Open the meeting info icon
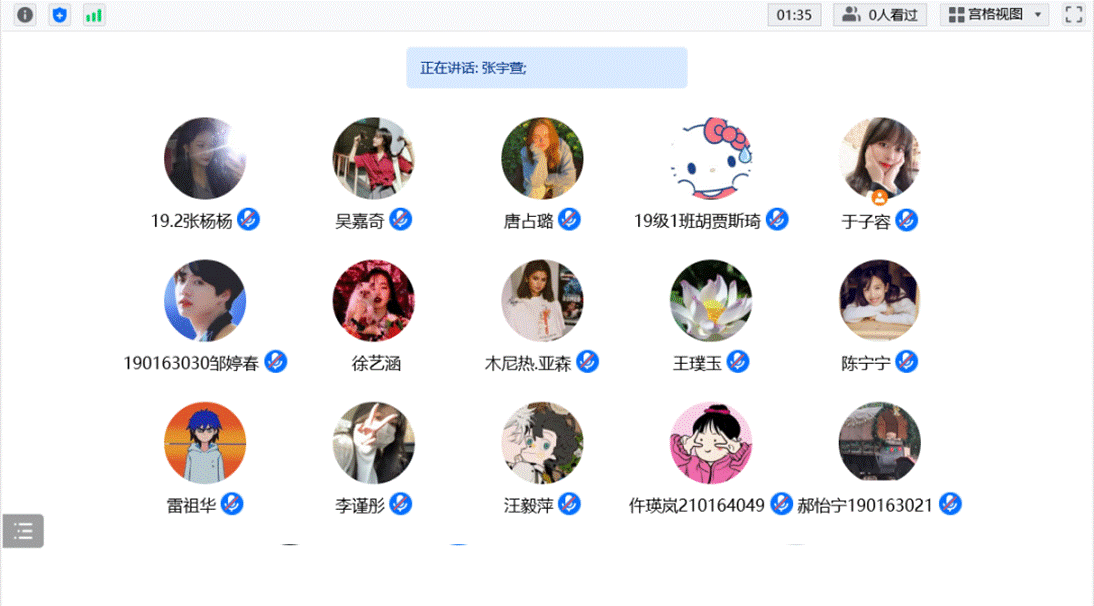Screen dimensions: 1094x606 click(x=26, y=15)
